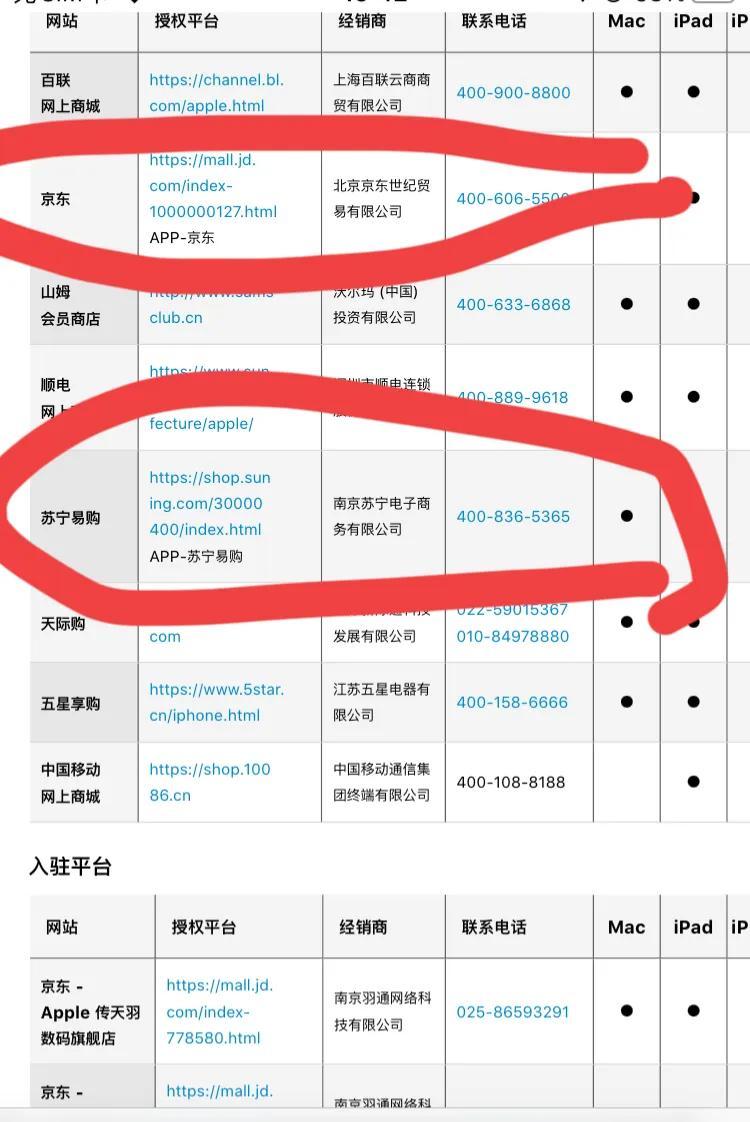Open the channel.bl.com/apple.html link
This screenshot has height=1122, width=750.
pyautogui.click(x=216, y=92)
